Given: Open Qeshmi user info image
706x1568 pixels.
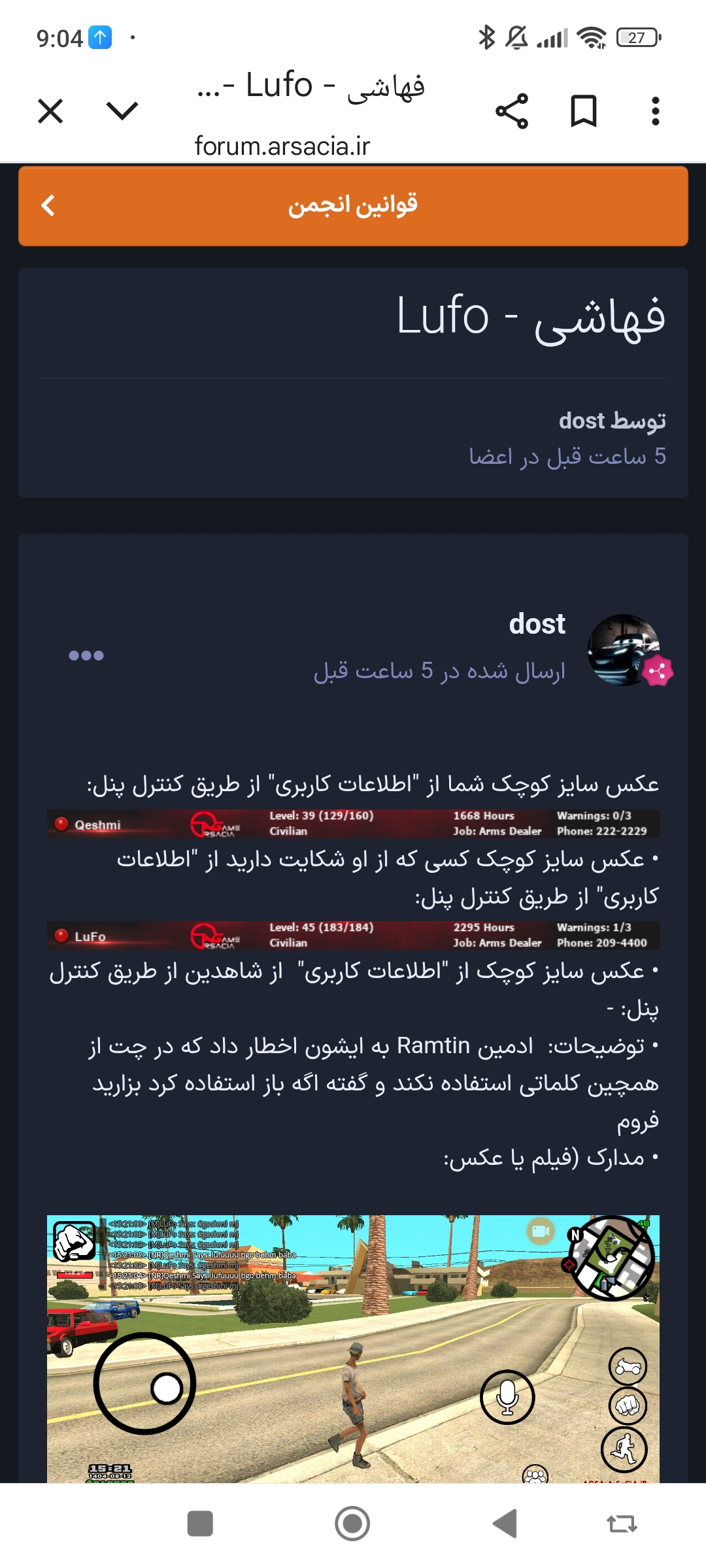Looking at the screenshot, I should 353,824.
